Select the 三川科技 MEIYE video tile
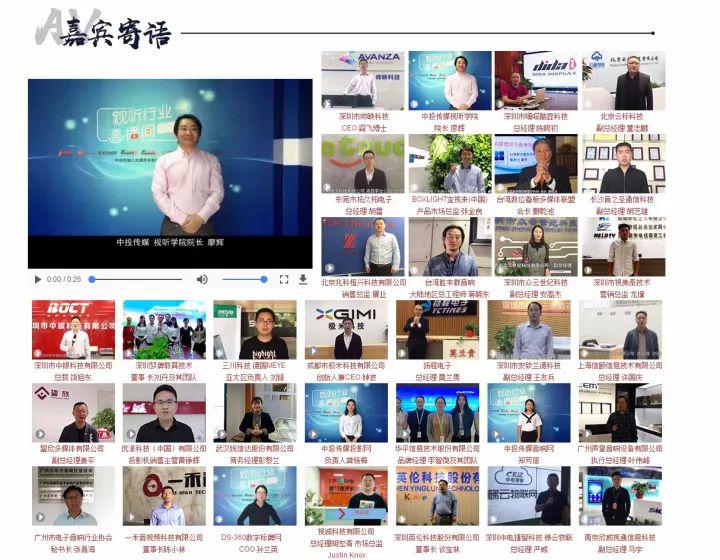720x560 pixels. 254,330
